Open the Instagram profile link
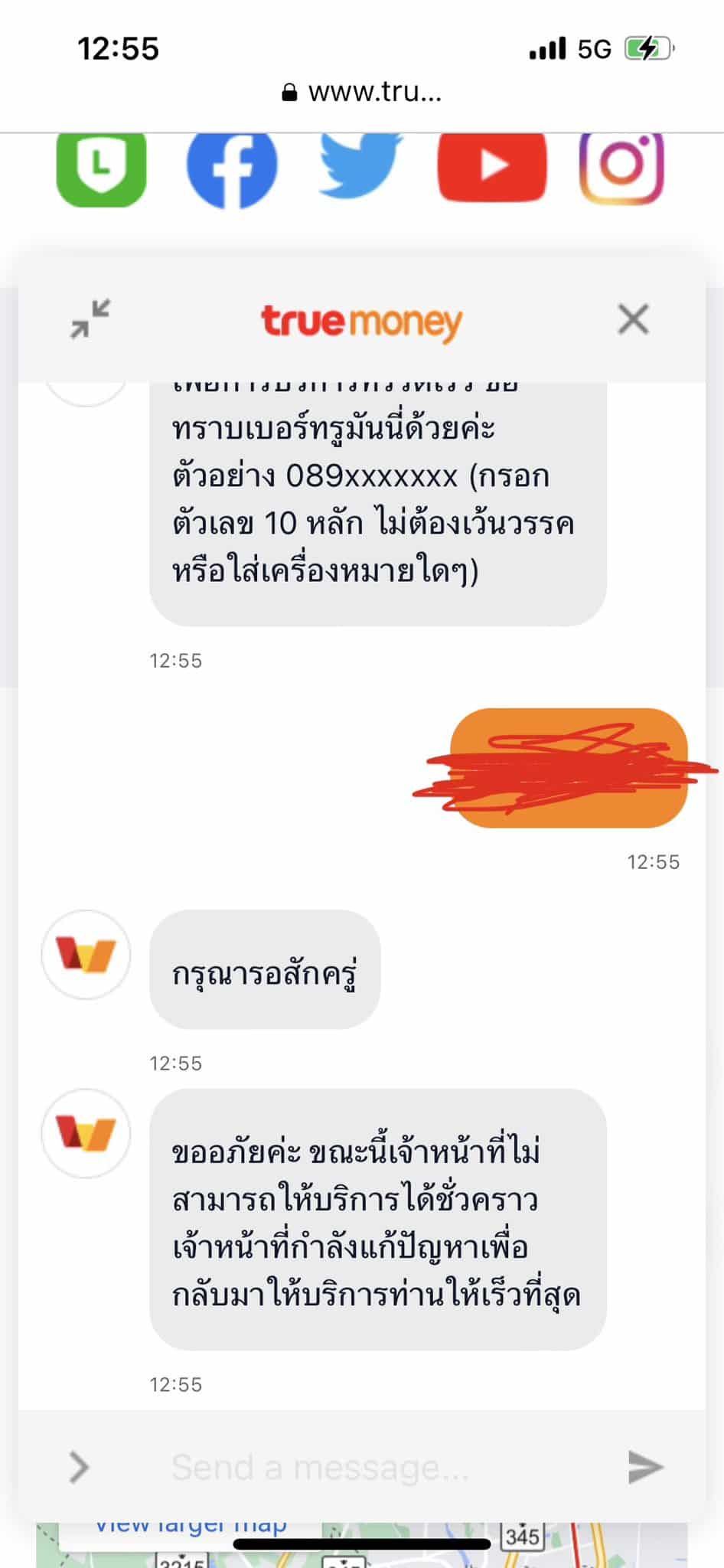Image resolution: width=724 pixels, height=1568 pixels. (621, 167)
